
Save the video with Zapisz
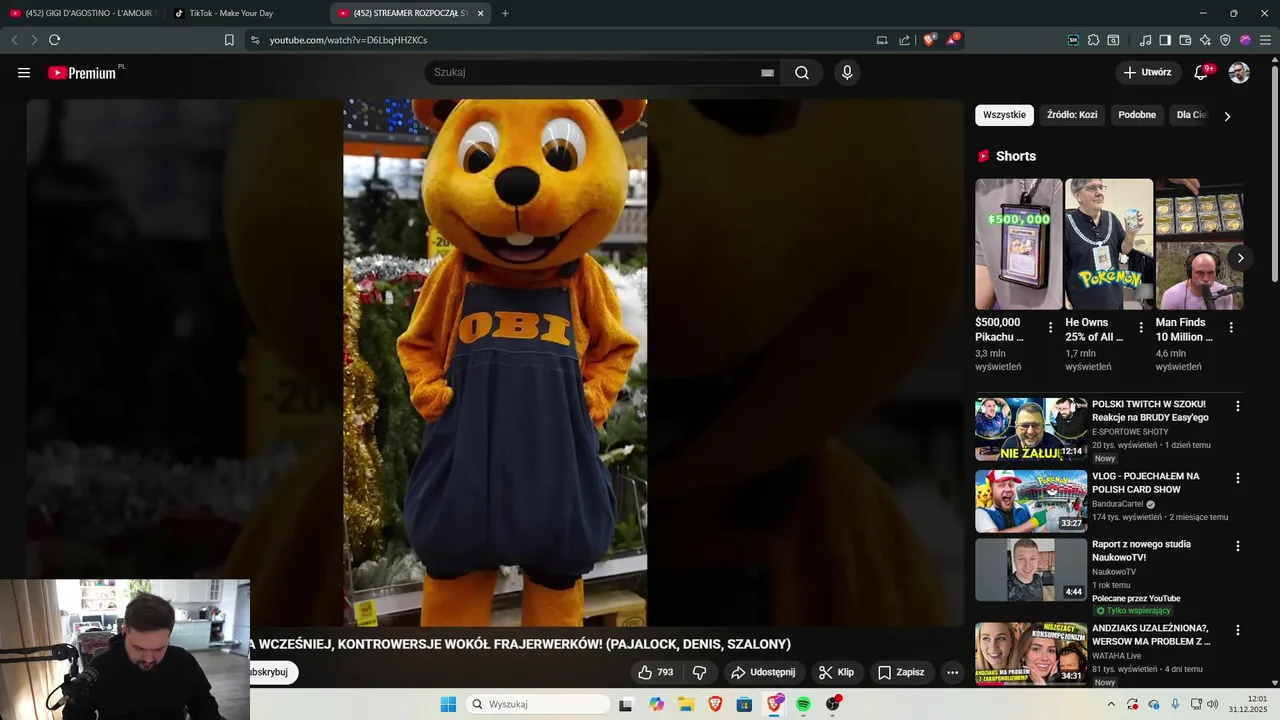click(901, 673)
